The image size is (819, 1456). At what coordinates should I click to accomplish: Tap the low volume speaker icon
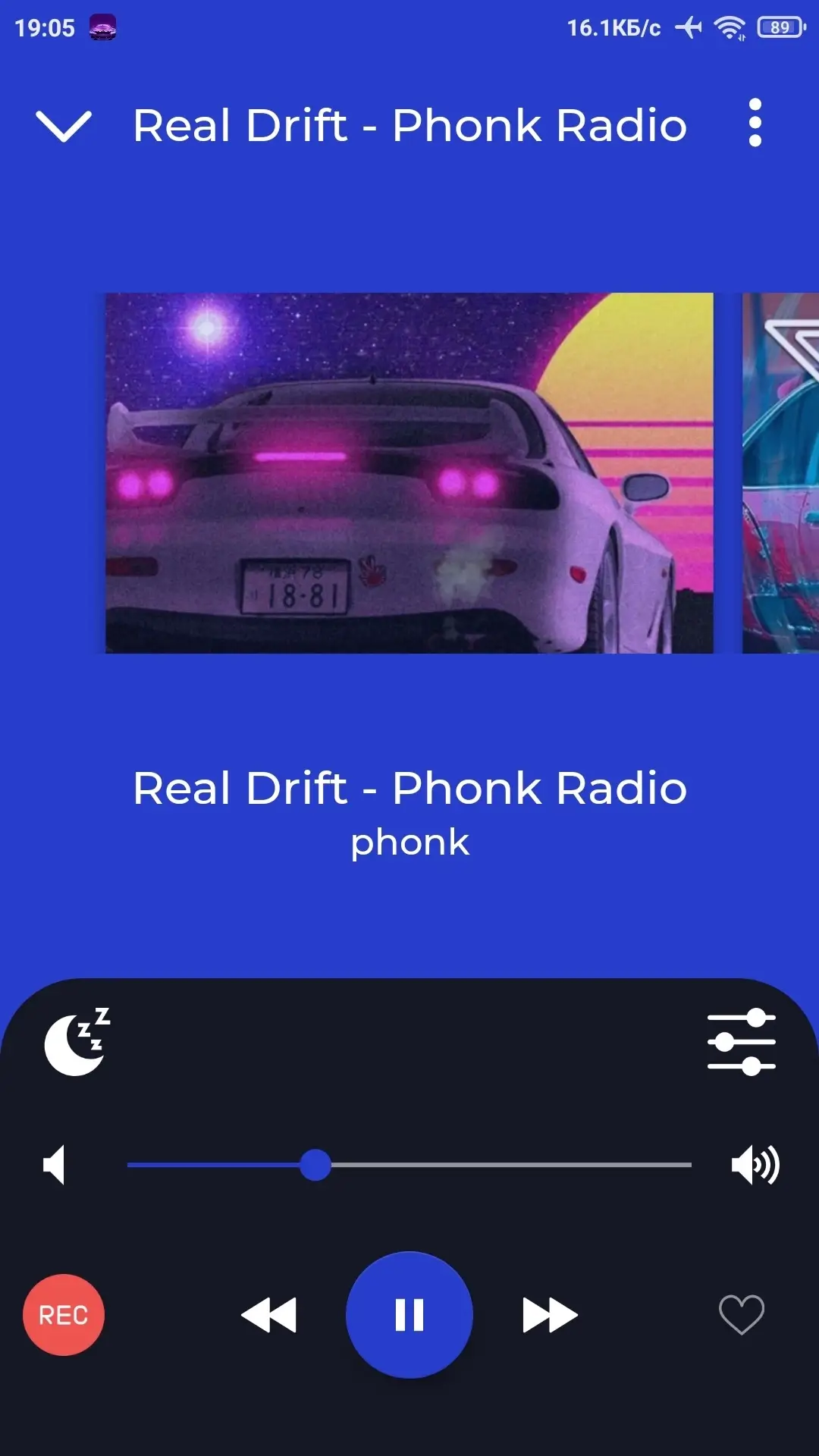click(55, 1165)
